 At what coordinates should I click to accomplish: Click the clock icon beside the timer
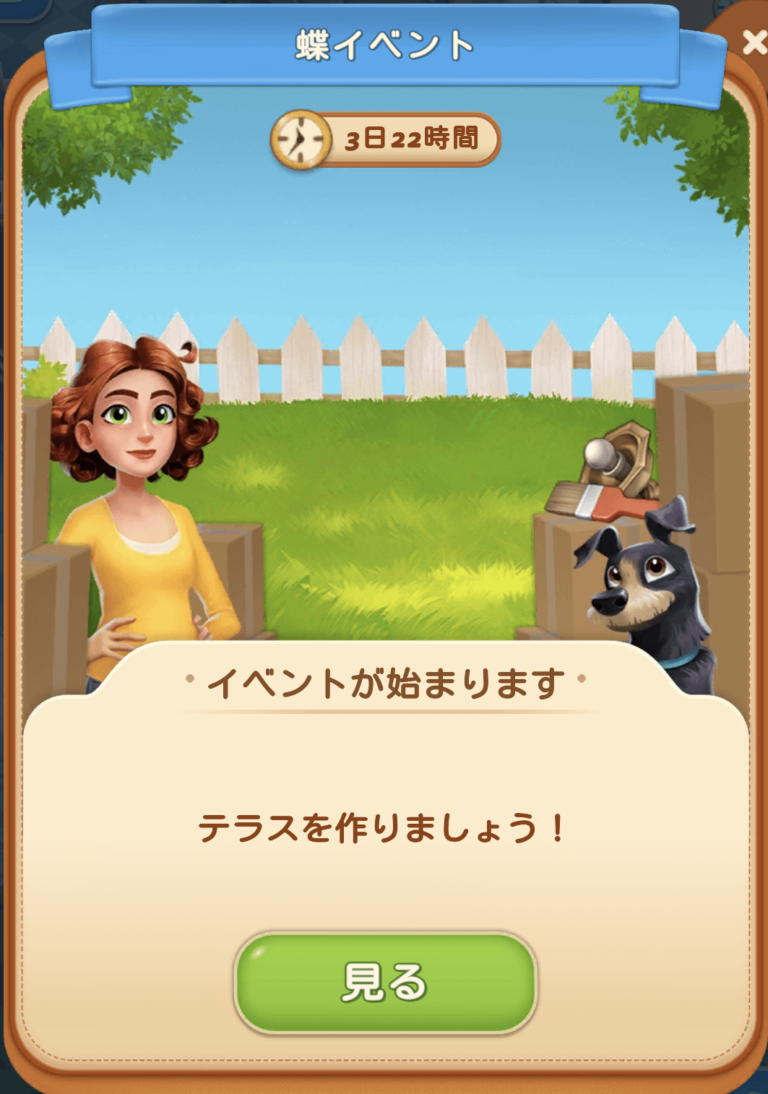click(x=300, y=139)
